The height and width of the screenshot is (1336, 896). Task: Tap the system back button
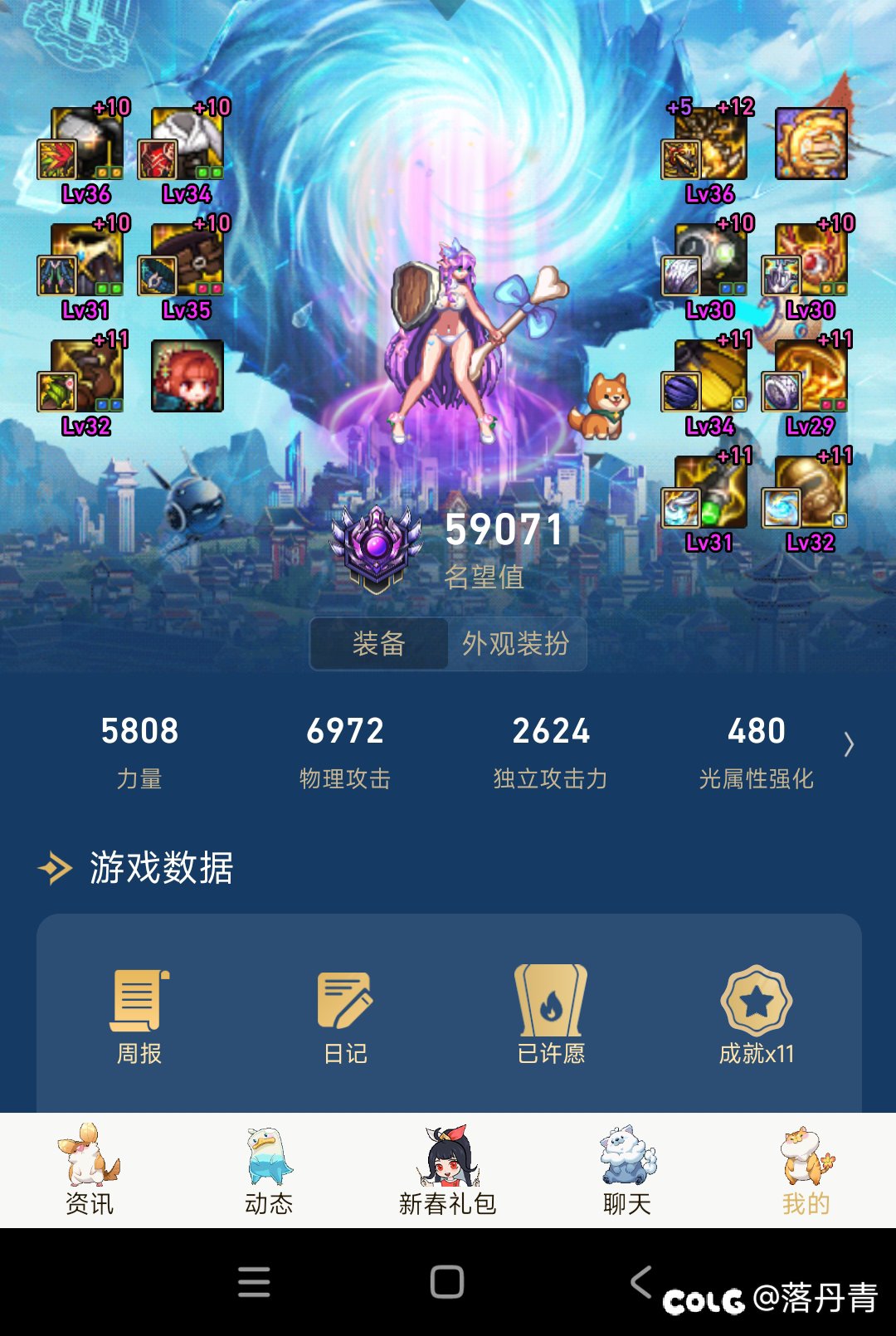(640, 1282)
